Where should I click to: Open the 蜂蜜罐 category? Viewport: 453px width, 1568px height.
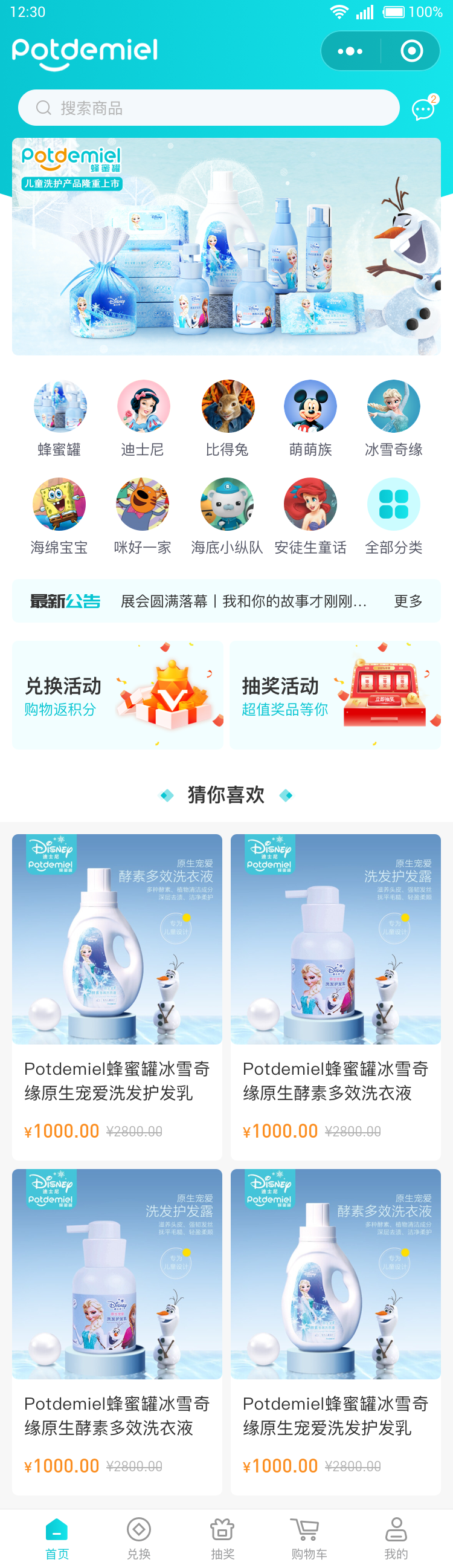coord(60,418)
